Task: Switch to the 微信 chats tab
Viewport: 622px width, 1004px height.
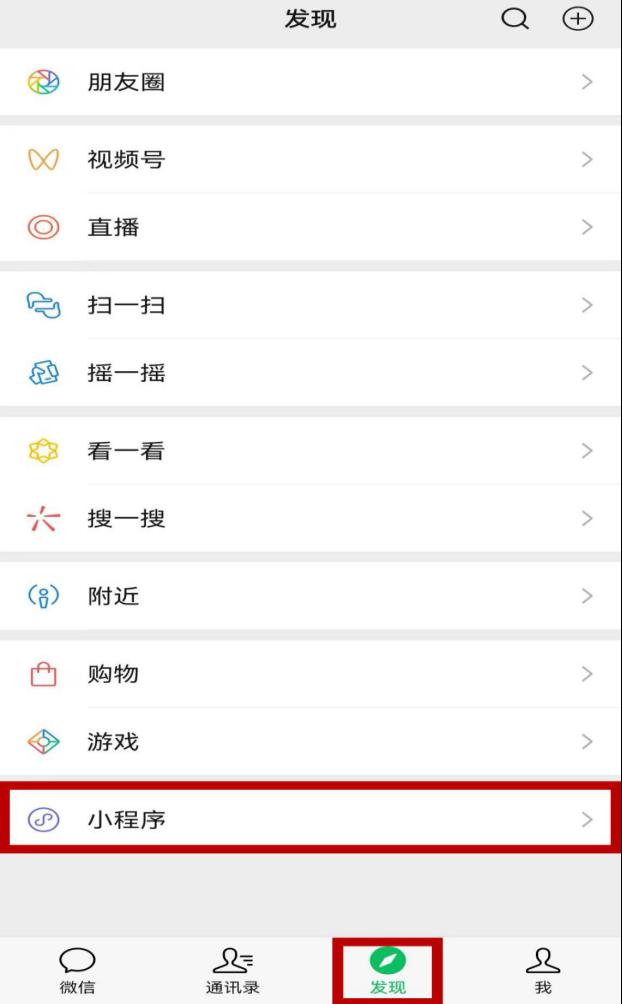Action: pos(78,971)
